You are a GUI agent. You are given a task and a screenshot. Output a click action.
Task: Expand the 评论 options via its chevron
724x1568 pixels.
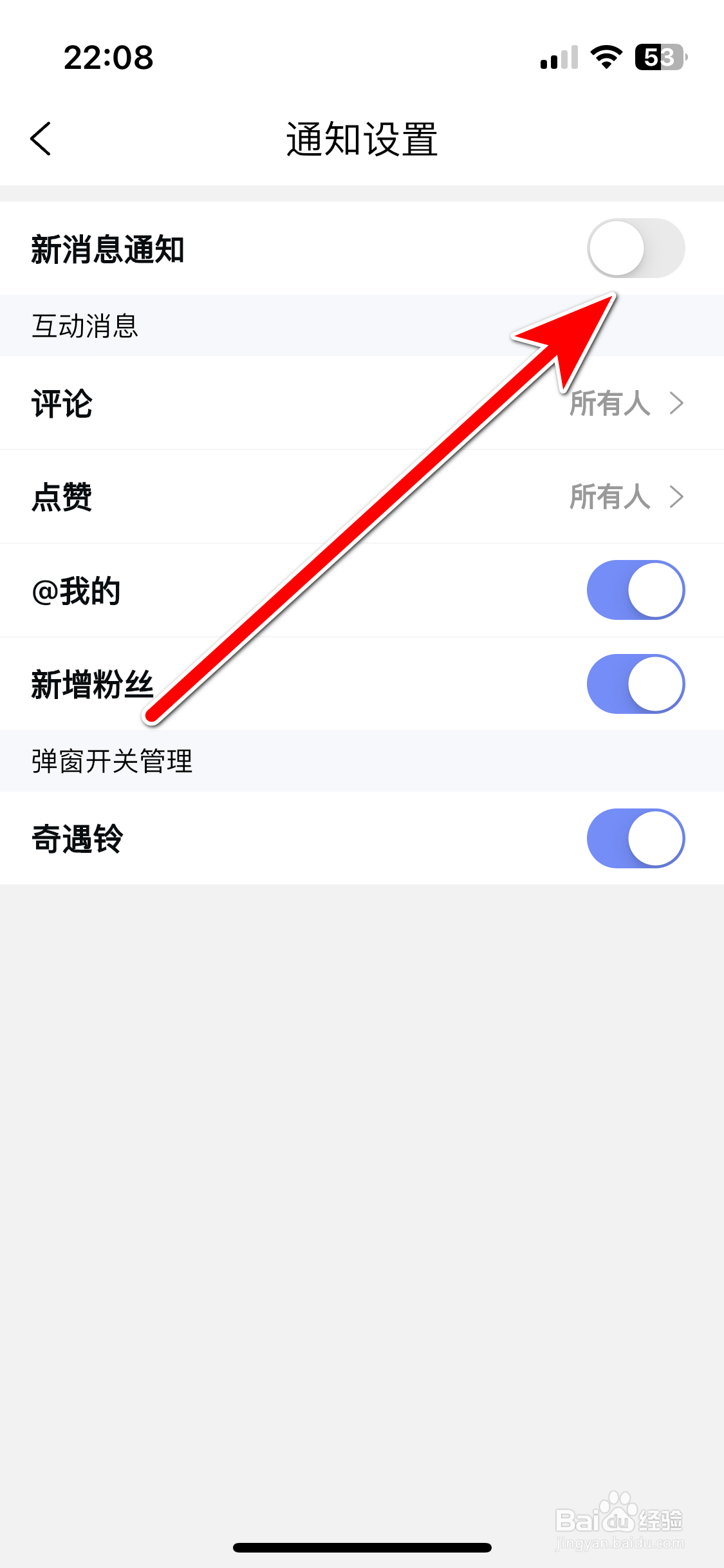click(677, 404)
